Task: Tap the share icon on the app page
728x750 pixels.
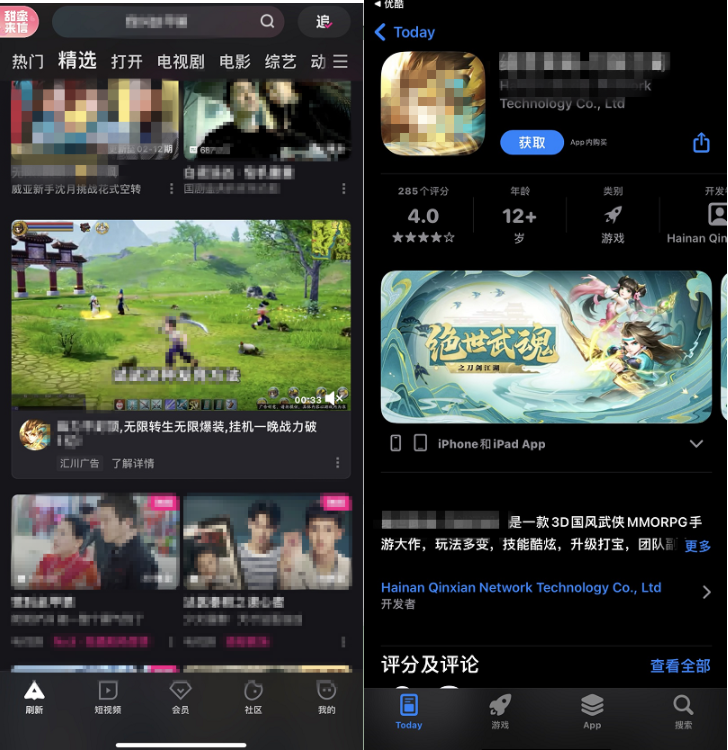Action: [x=701, y=142]
